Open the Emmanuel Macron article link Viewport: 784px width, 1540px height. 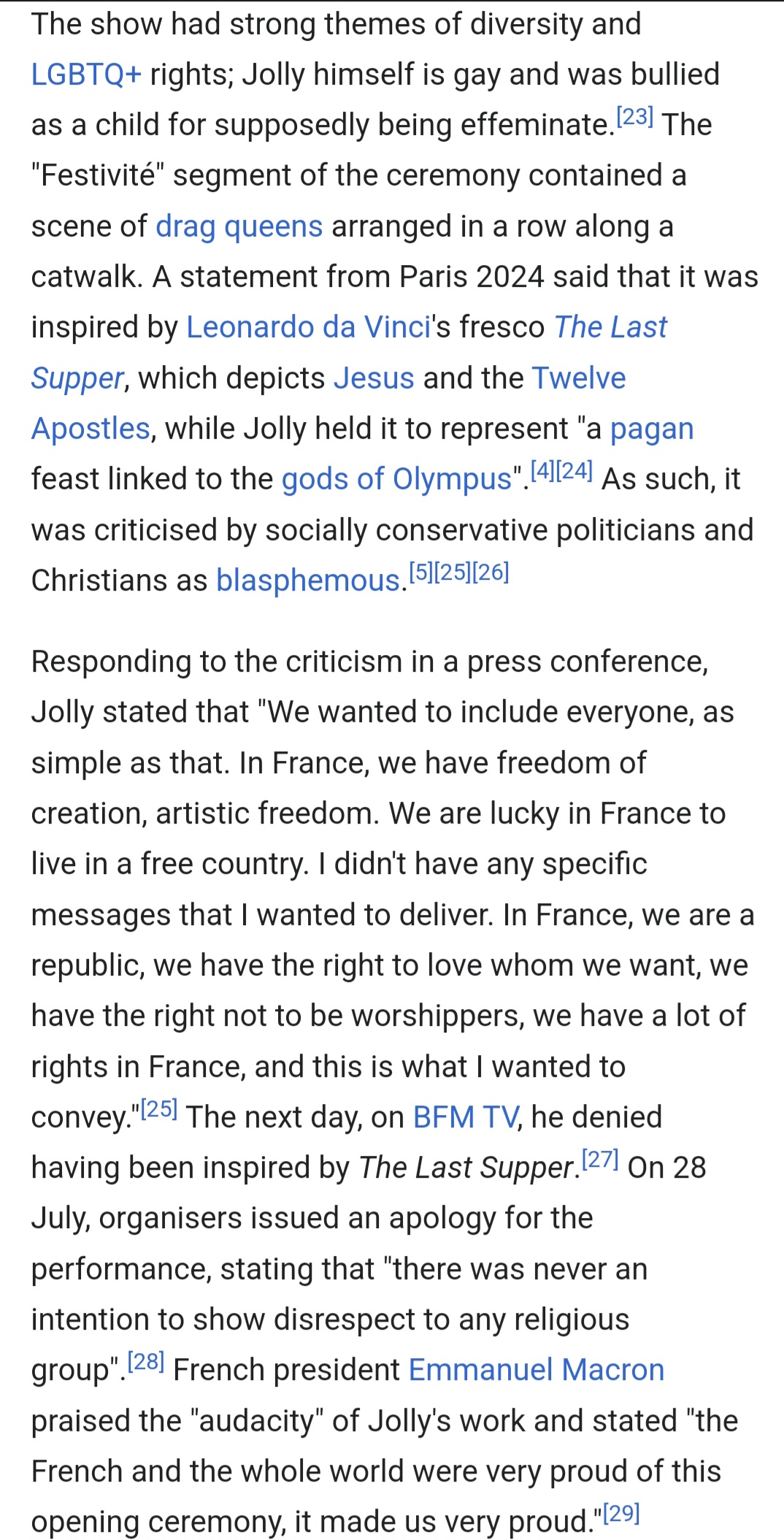tap(537, 1370)
